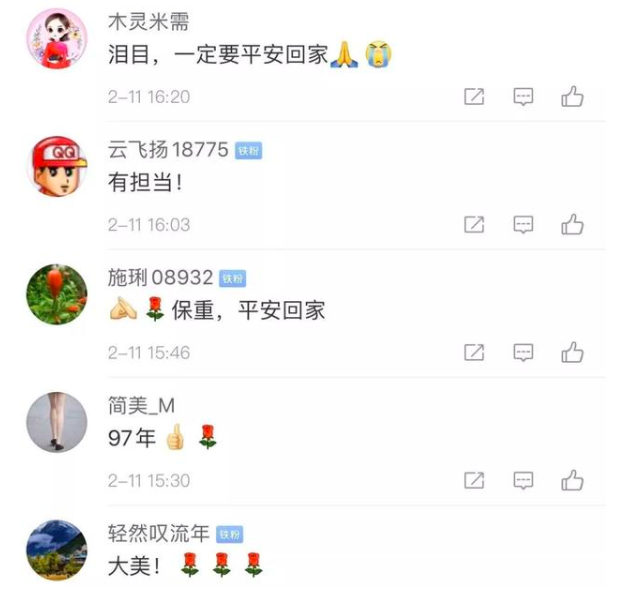
Task: Reply to 云飞扬18775's comment
Action: (523, 224)
